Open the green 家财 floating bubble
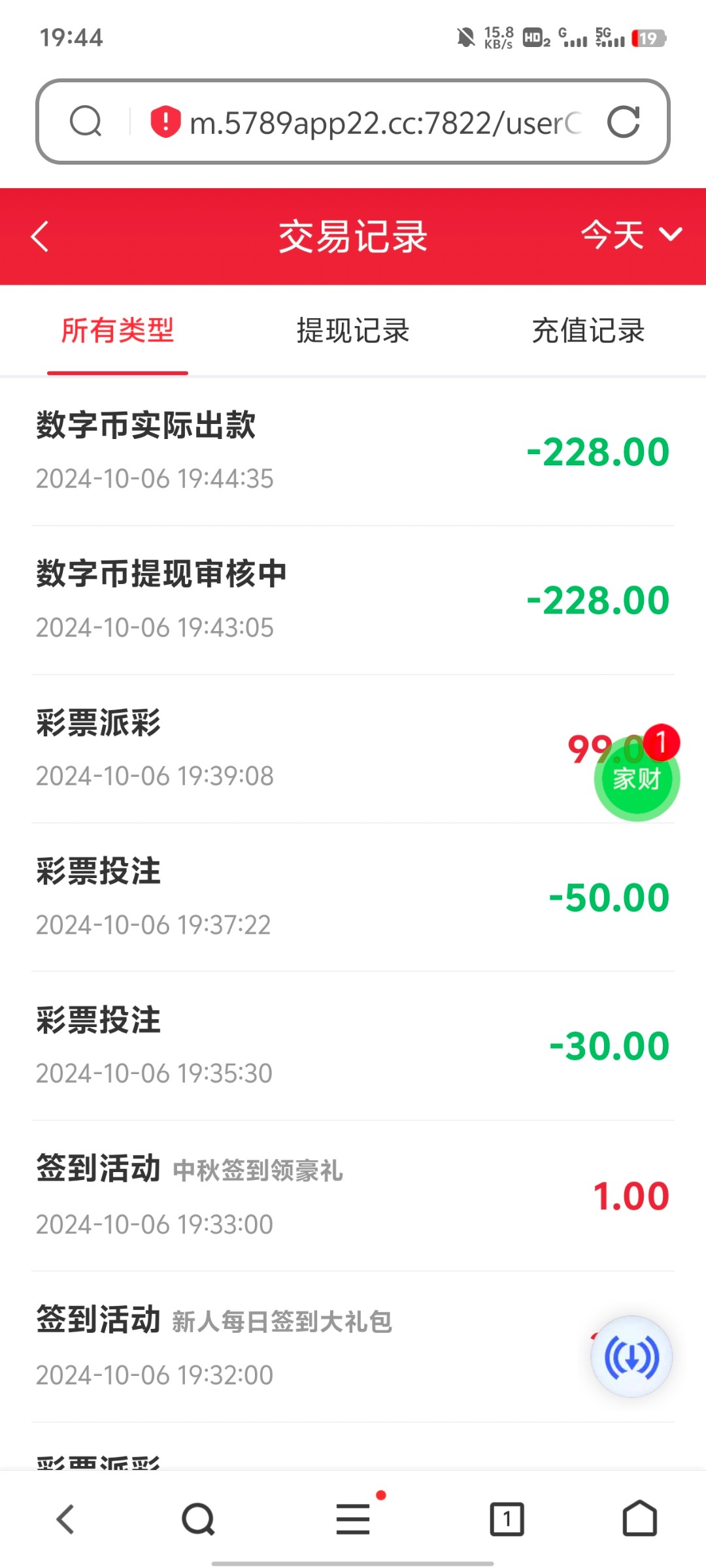 pos(637,779)
